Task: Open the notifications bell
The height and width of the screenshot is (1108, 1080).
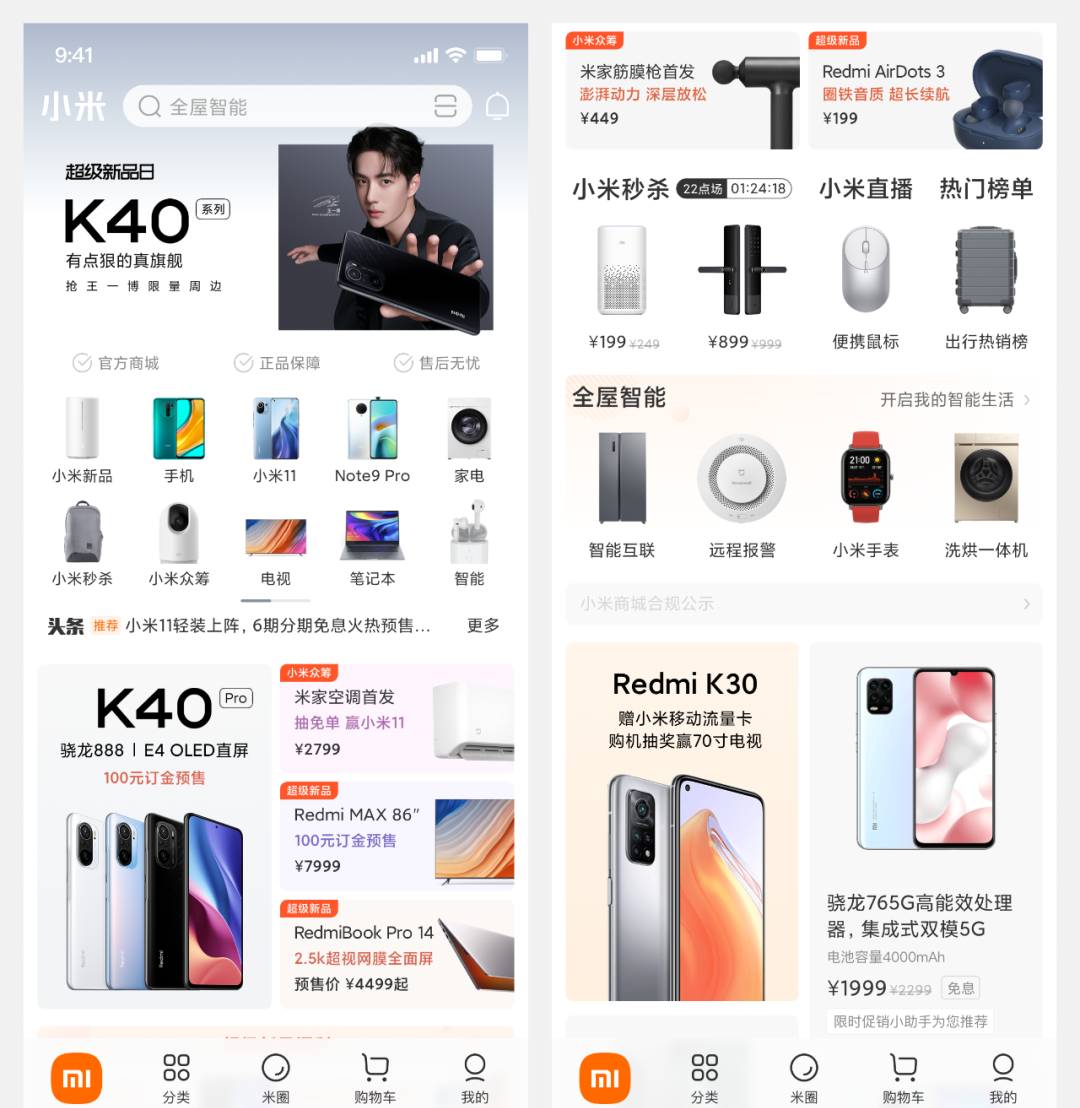Action: (497, 106)
